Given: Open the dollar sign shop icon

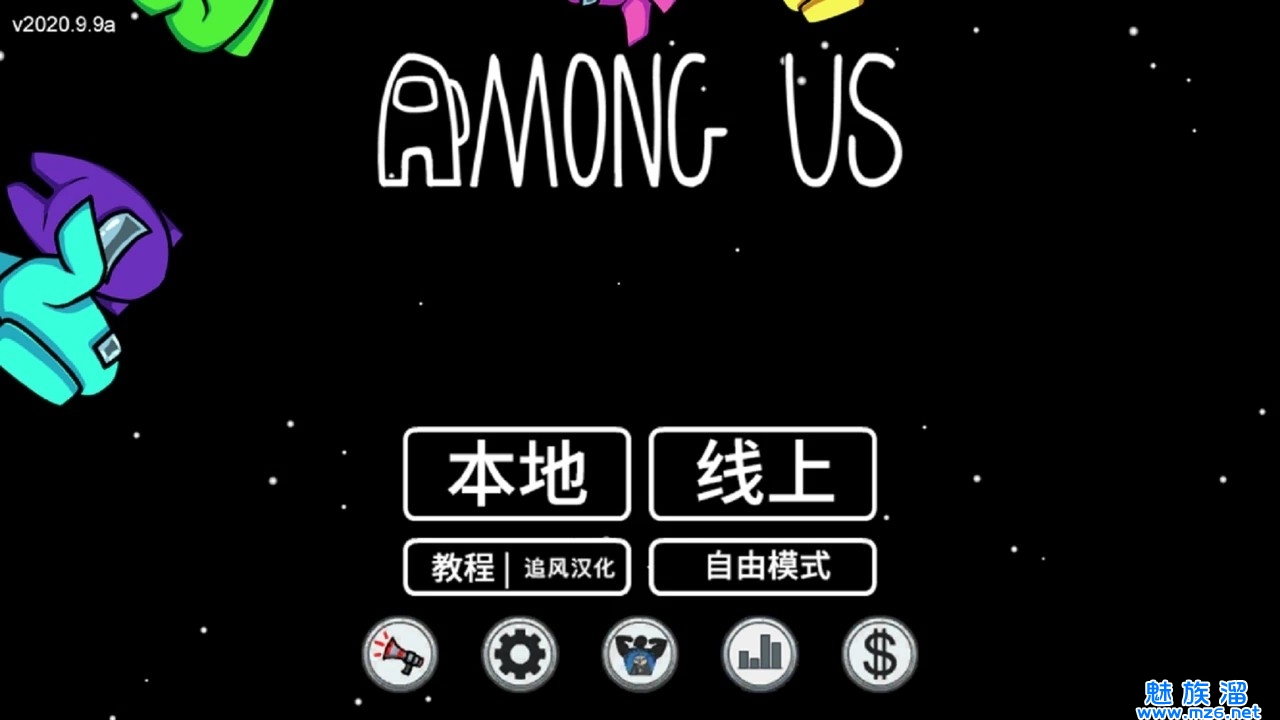Looking at the screenshot, I should pyautogui.click(x=880, y=655).
